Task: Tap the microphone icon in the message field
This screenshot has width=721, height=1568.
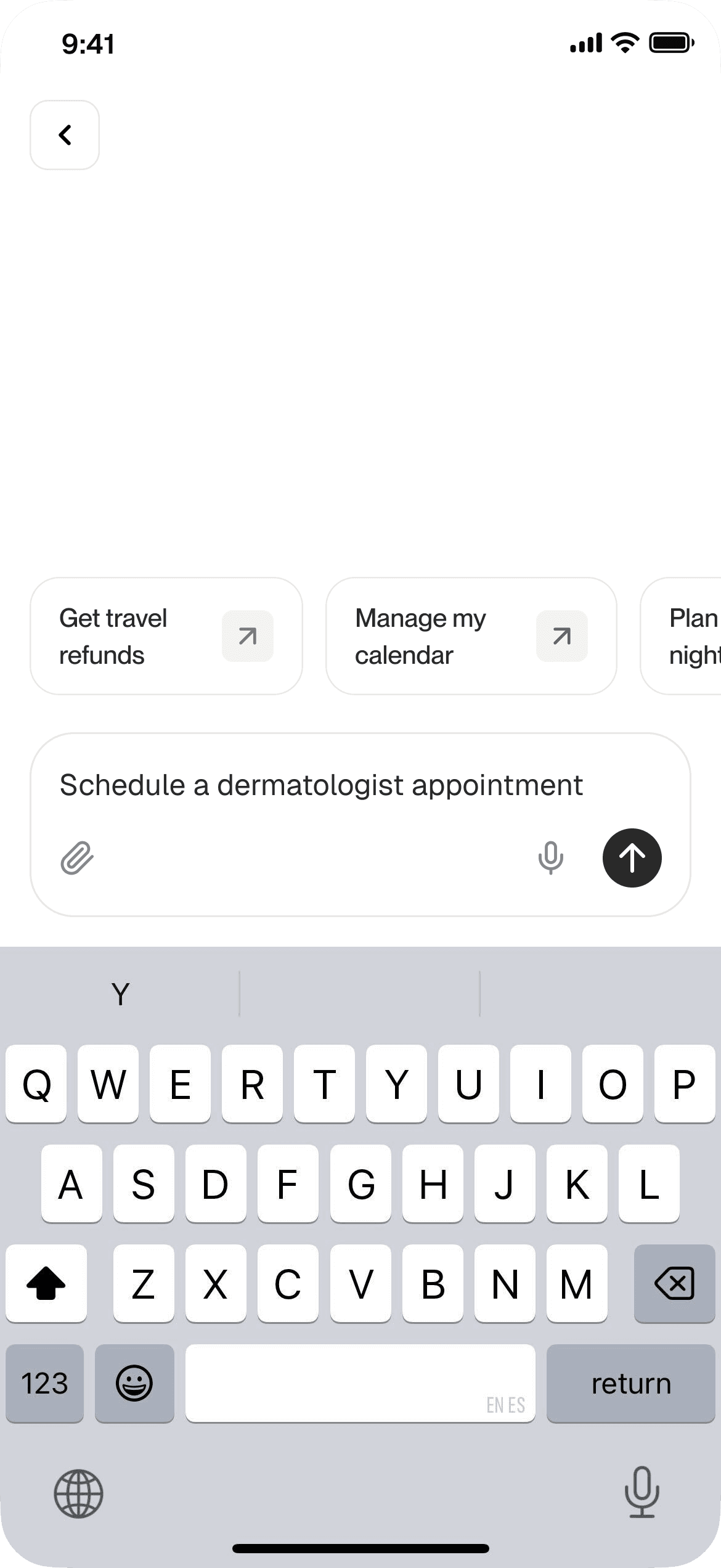Action: 550,857
